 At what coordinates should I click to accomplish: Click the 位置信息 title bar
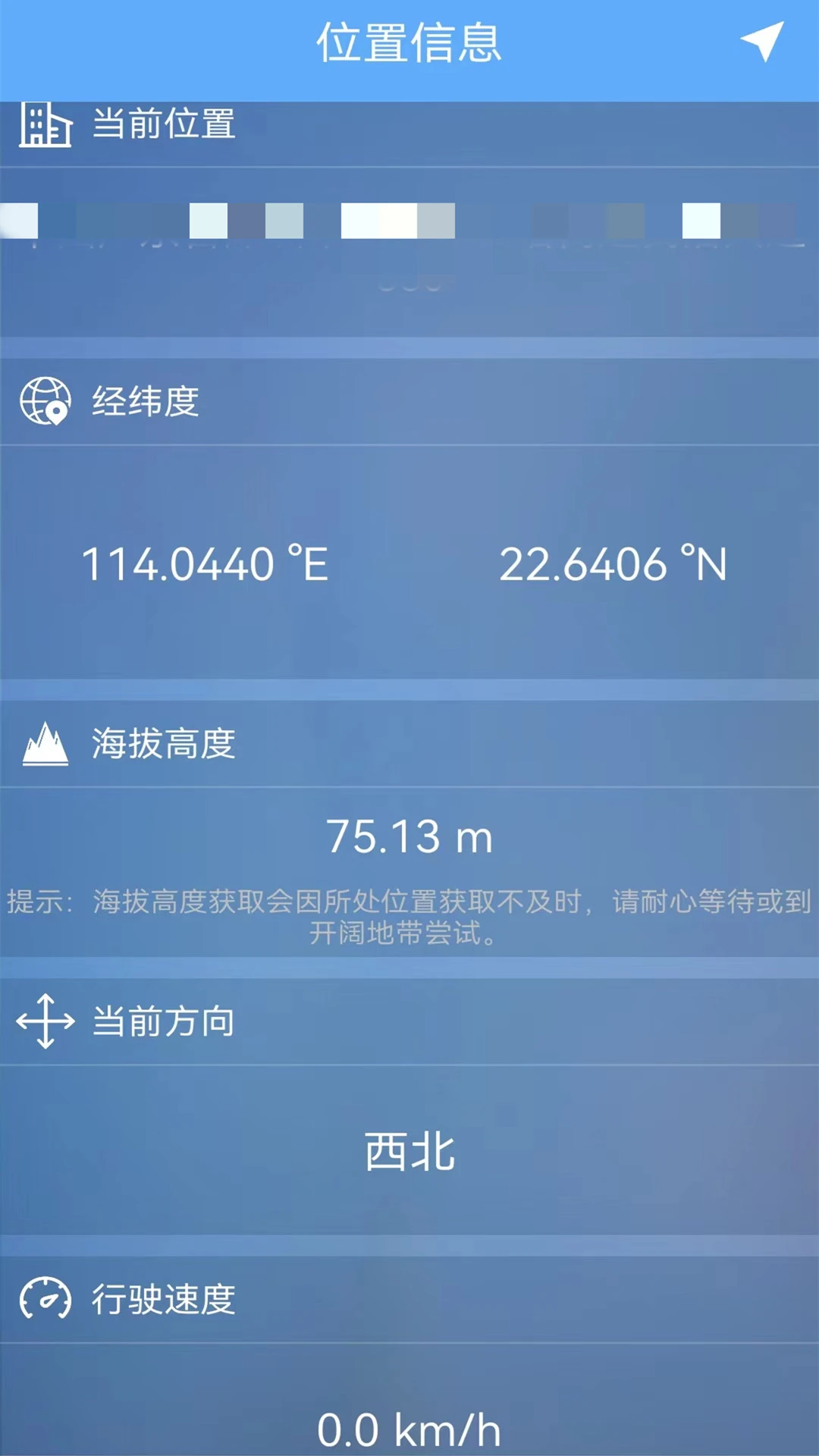409,42
